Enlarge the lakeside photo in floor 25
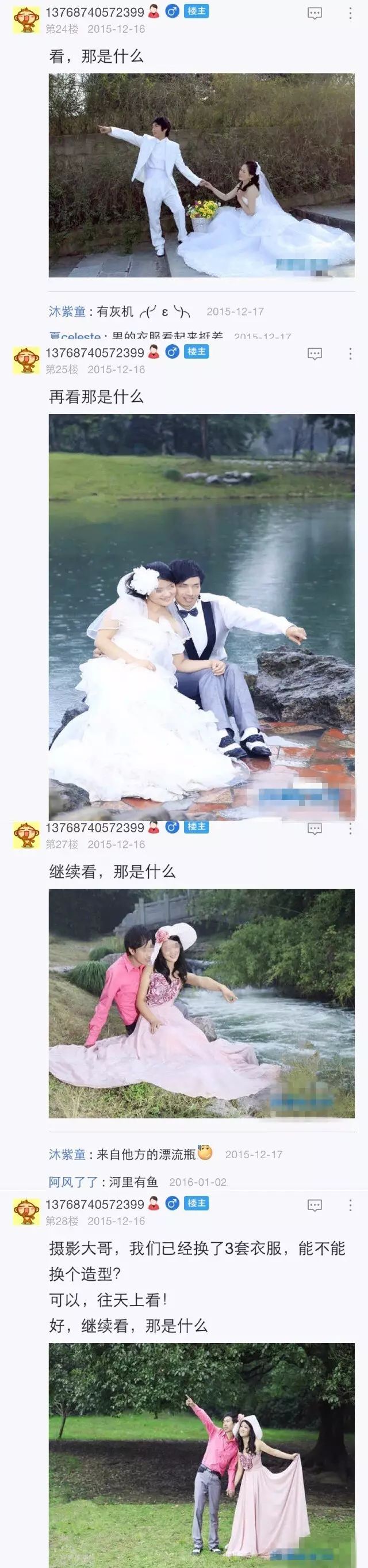Viewport: 368px width, 1568px height. point(201,616)
